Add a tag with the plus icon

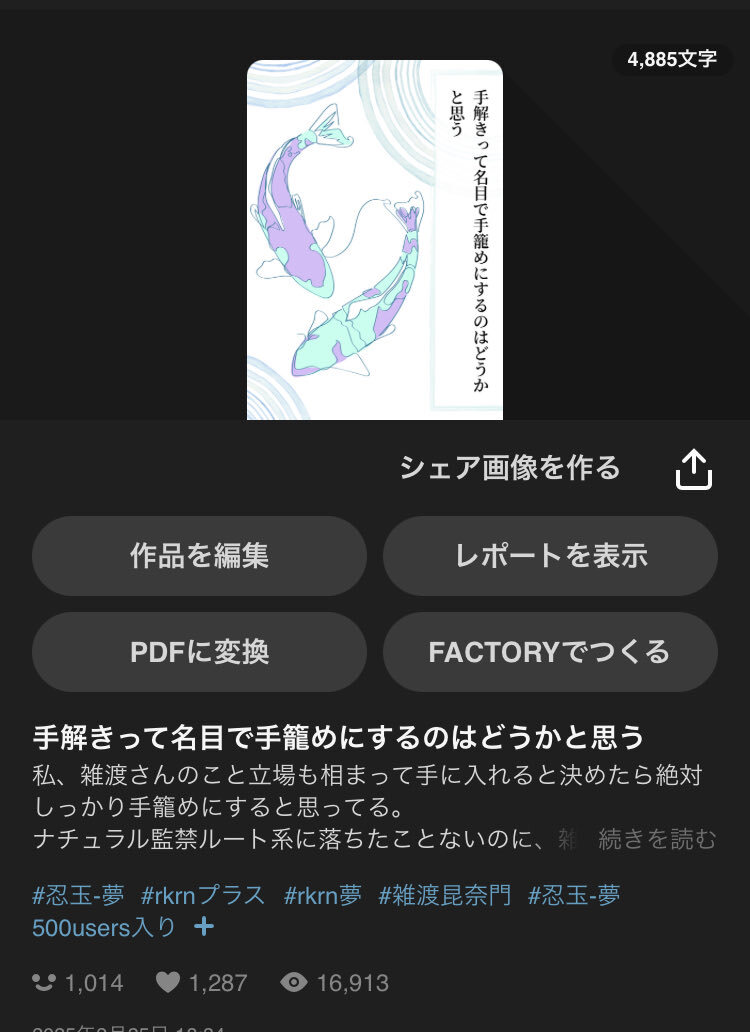point(204,927)
